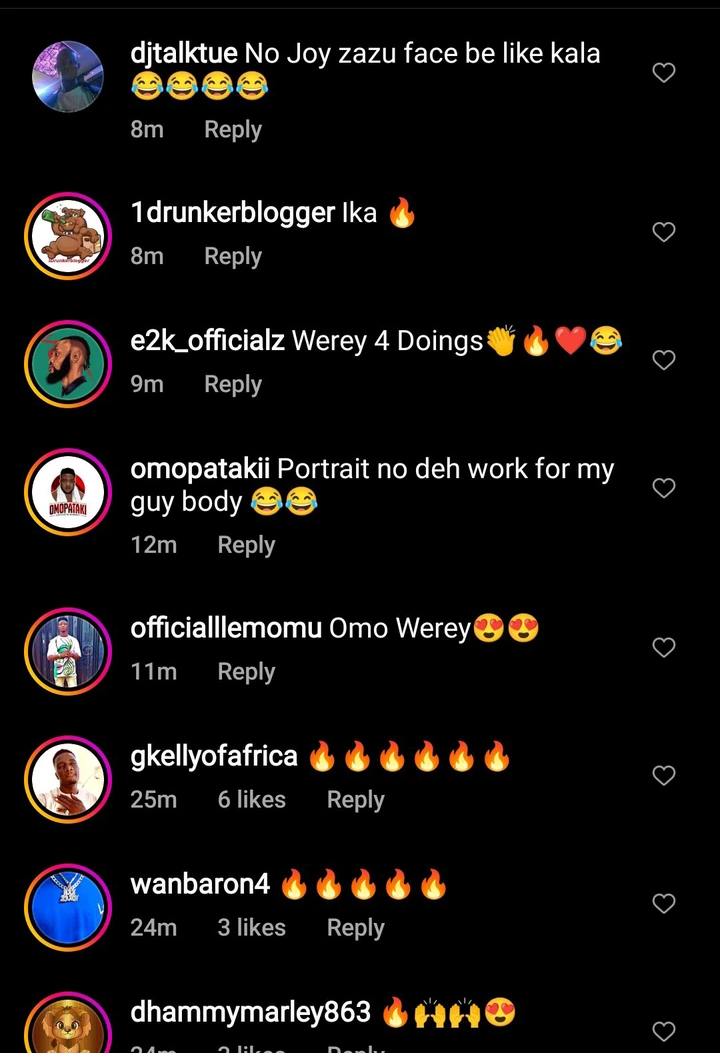Like wanbaron4's comment
720x1053 pixels.
(664, 904)
